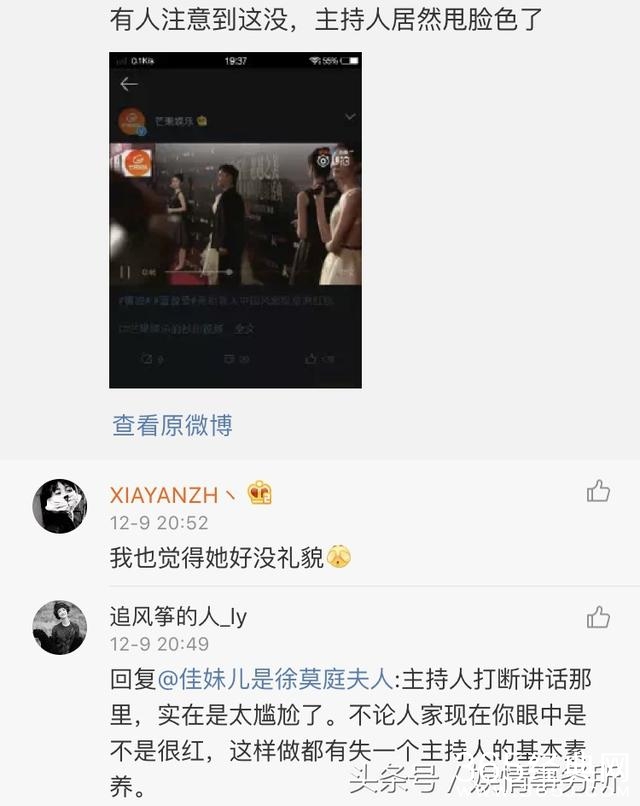Screen dimensions: 640x806
Task: Tap the 查看原微博 link
Action: 172,424
